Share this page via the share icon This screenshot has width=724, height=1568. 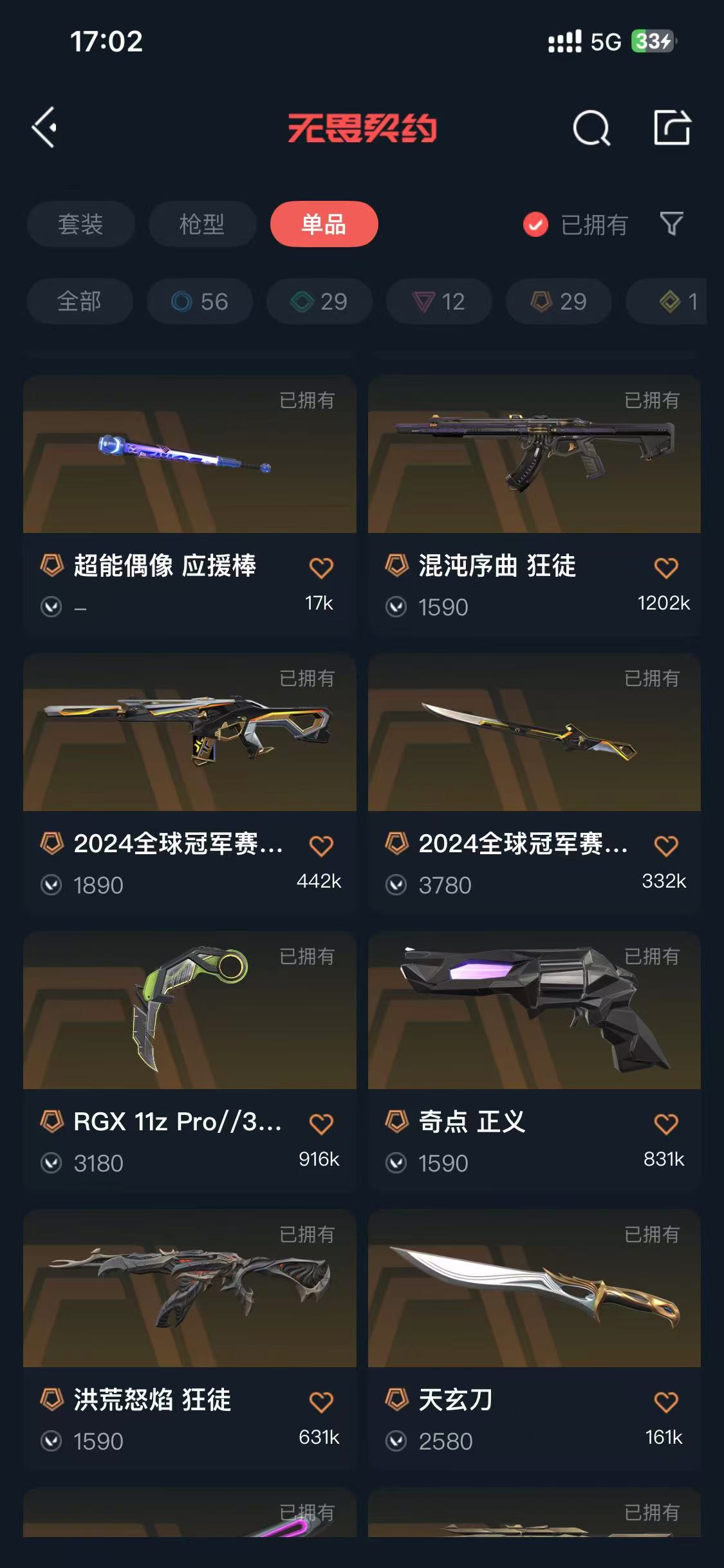(672, 127)
